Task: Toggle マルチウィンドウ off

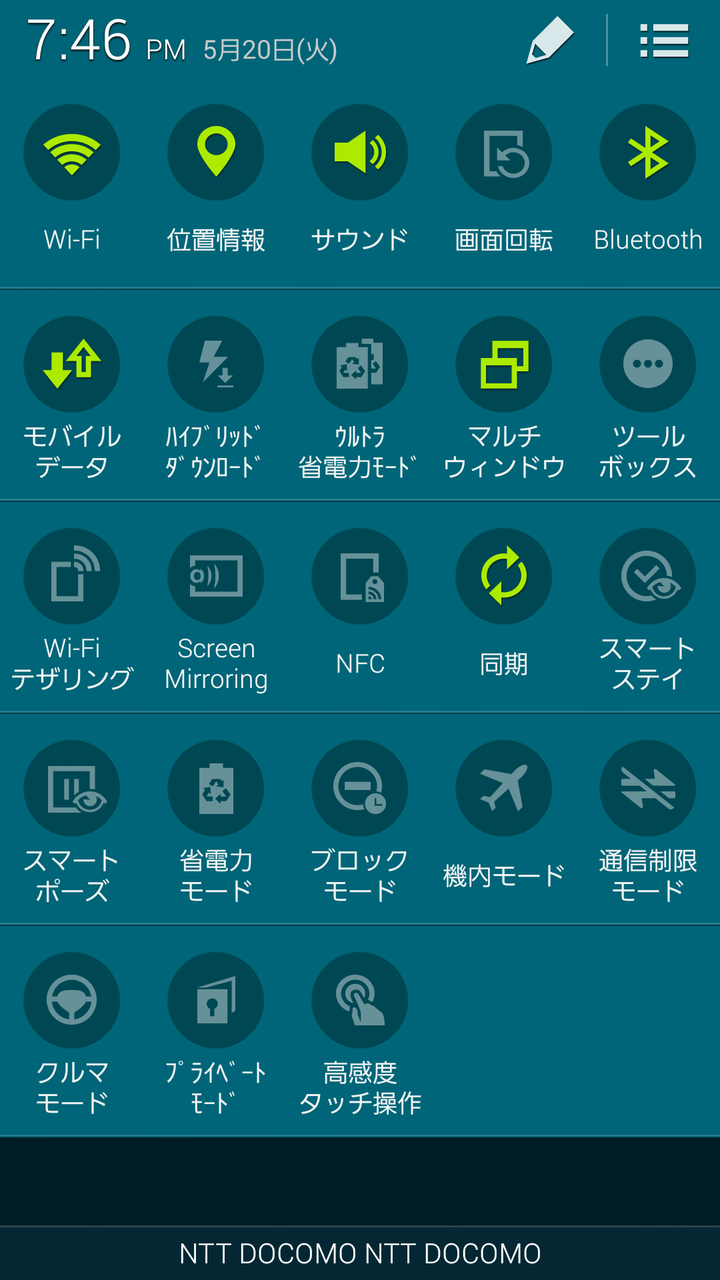Action: click(x=504, y=365)
